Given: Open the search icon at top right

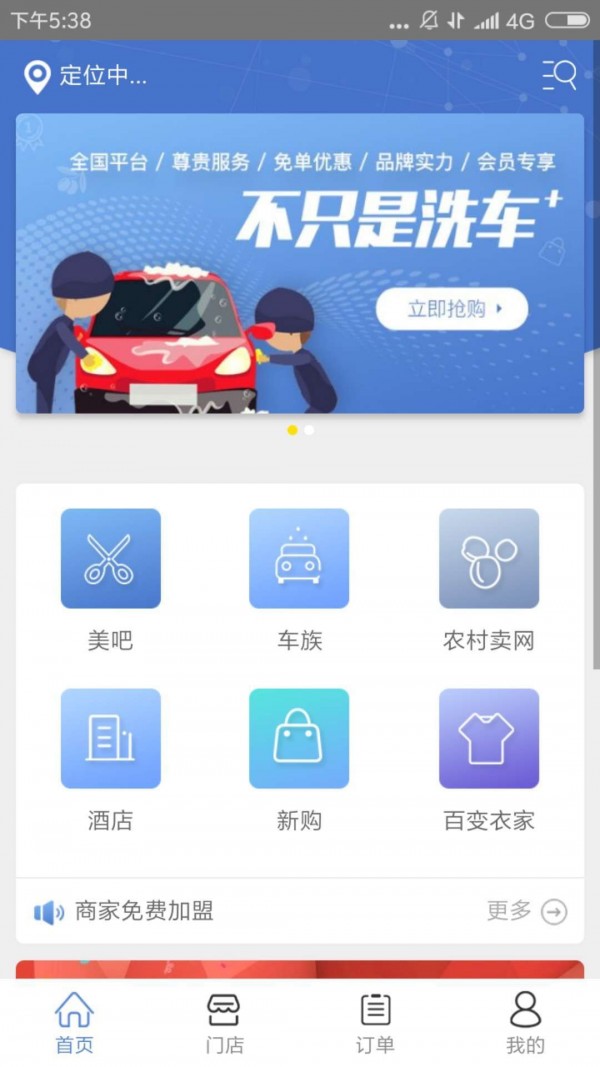Looking at the screenshot, I should (559, 75).
